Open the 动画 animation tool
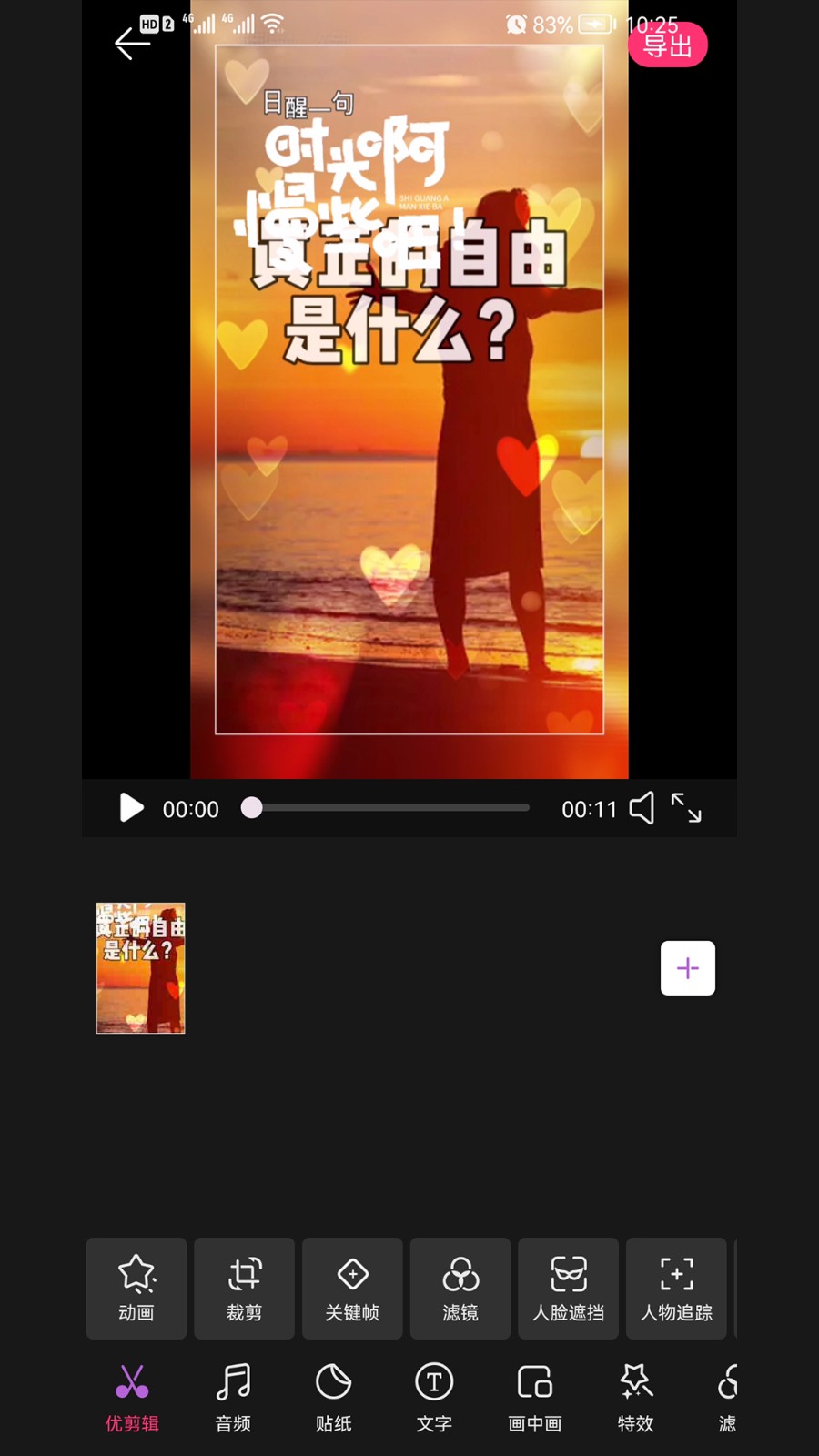This screenshot has height=1456, width=819. coord(136,1288)
